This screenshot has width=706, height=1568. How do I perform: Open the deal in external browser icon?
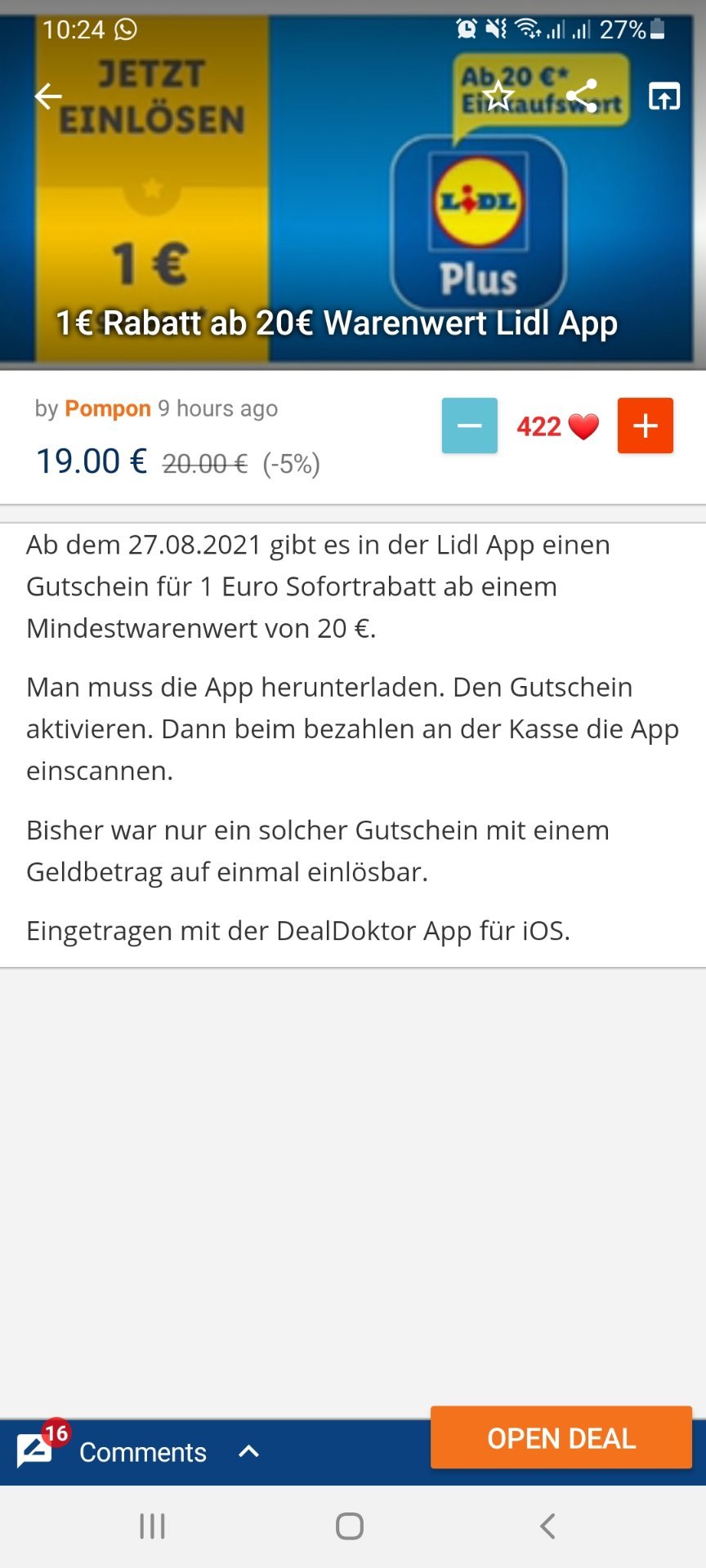tap(664, 96)
